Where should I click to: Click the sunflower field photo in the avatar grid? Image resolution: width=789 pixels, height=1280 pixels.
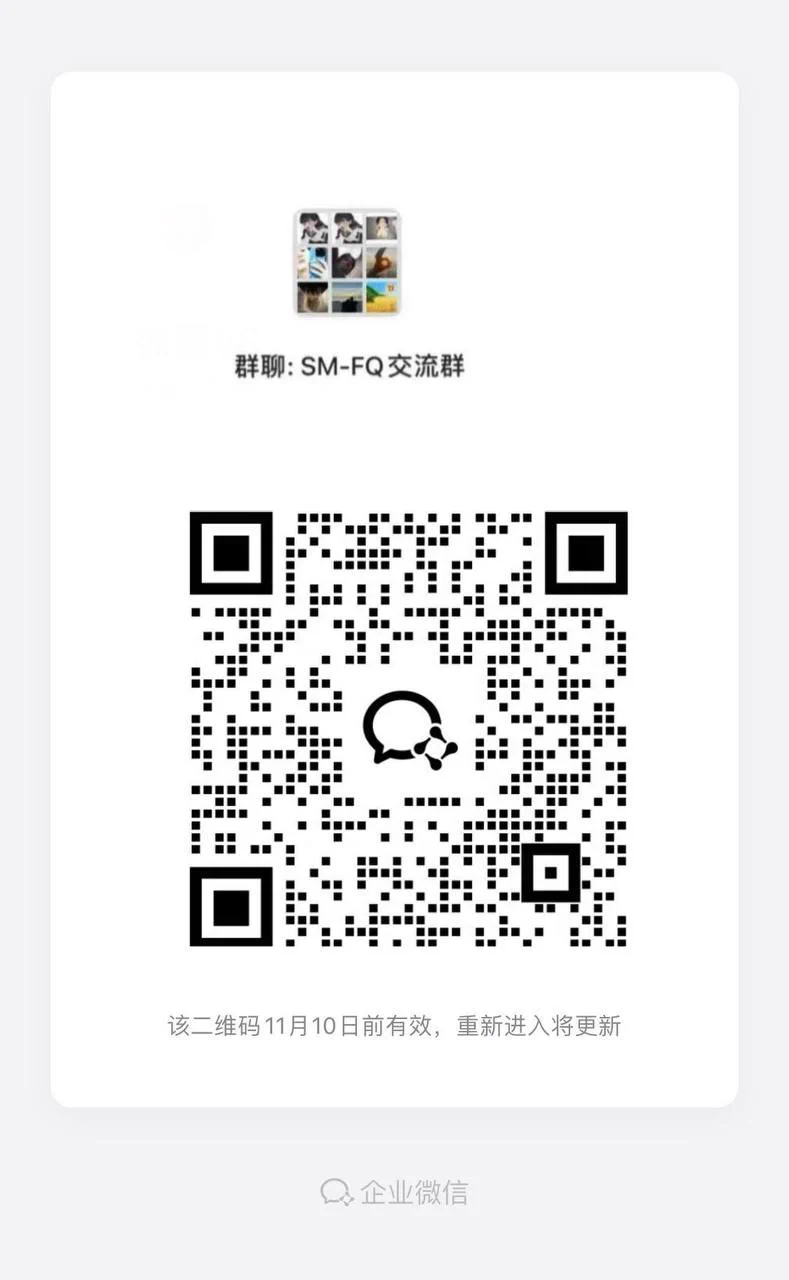[381, 297]
